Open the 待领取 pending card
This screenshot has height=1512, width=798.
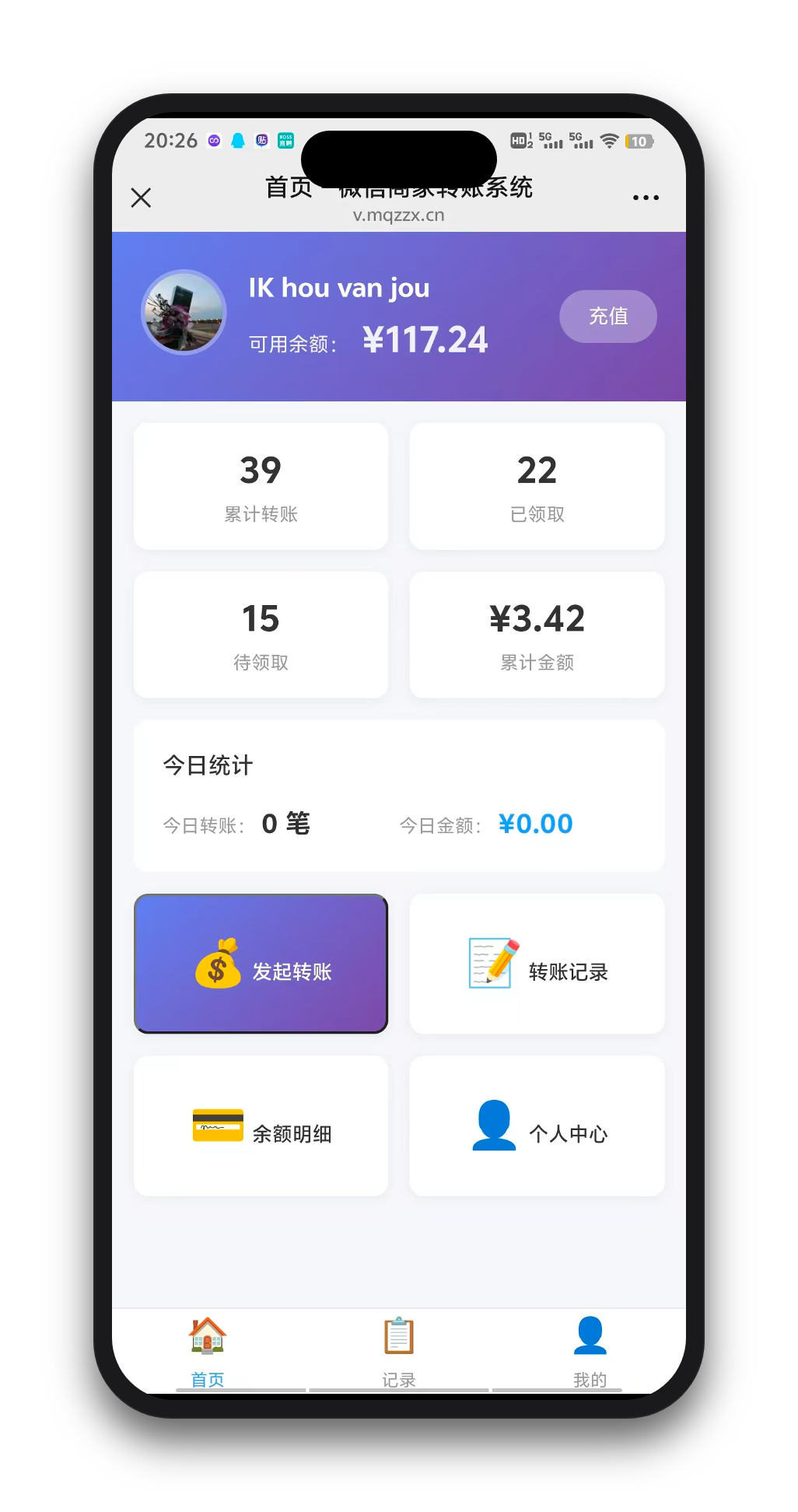(261, 635)
